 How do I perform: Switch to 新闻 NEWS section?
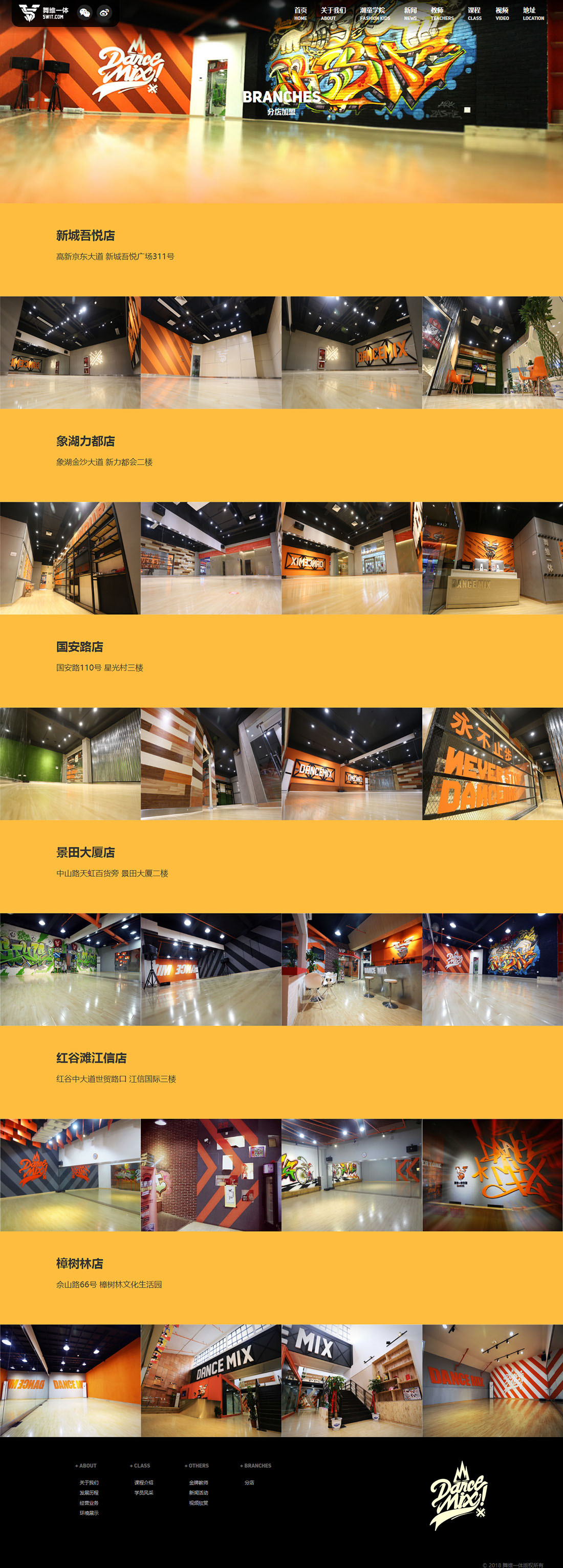click(411, 13)
